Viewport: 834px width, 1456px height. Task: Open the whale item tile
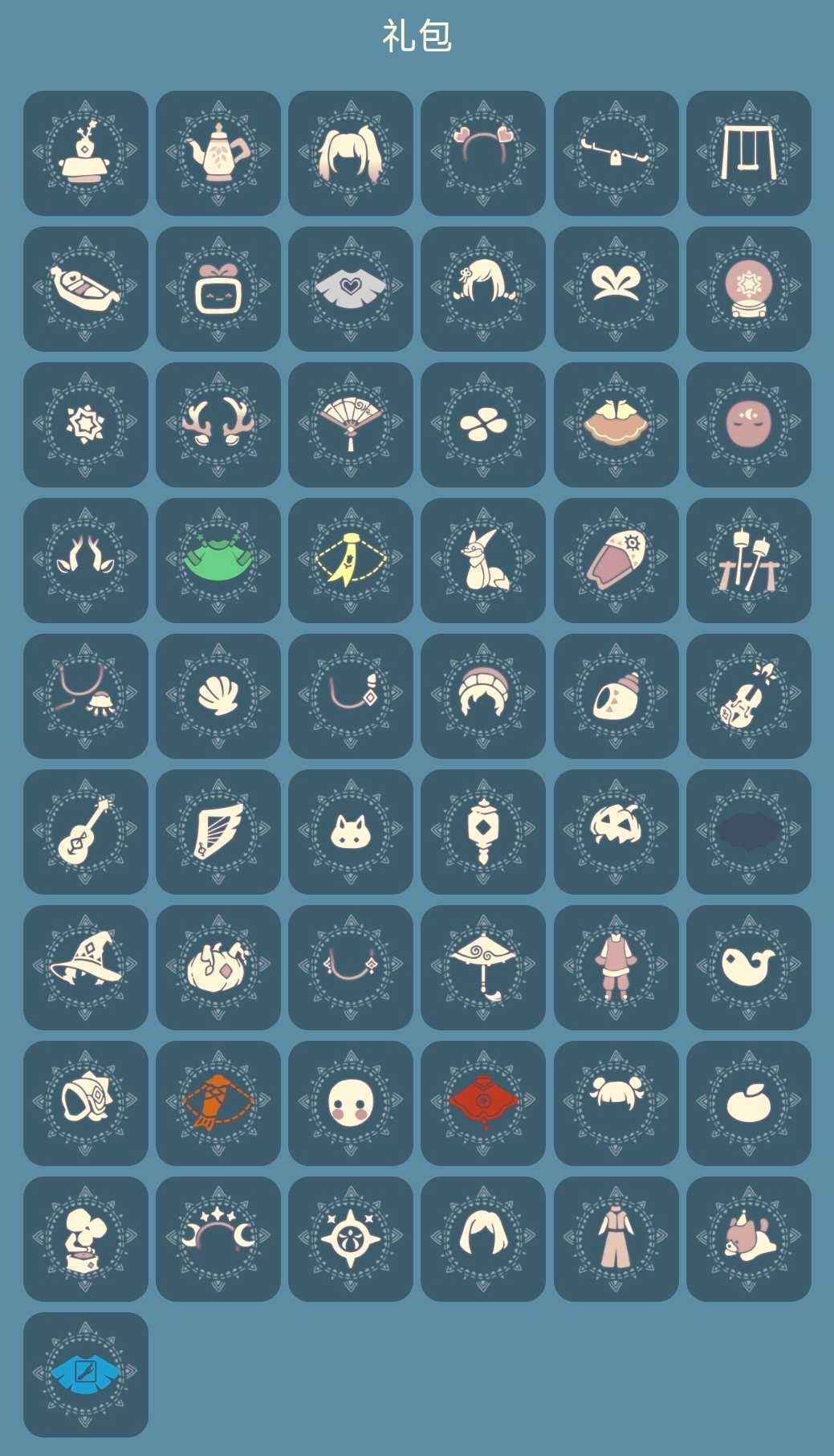748,967
